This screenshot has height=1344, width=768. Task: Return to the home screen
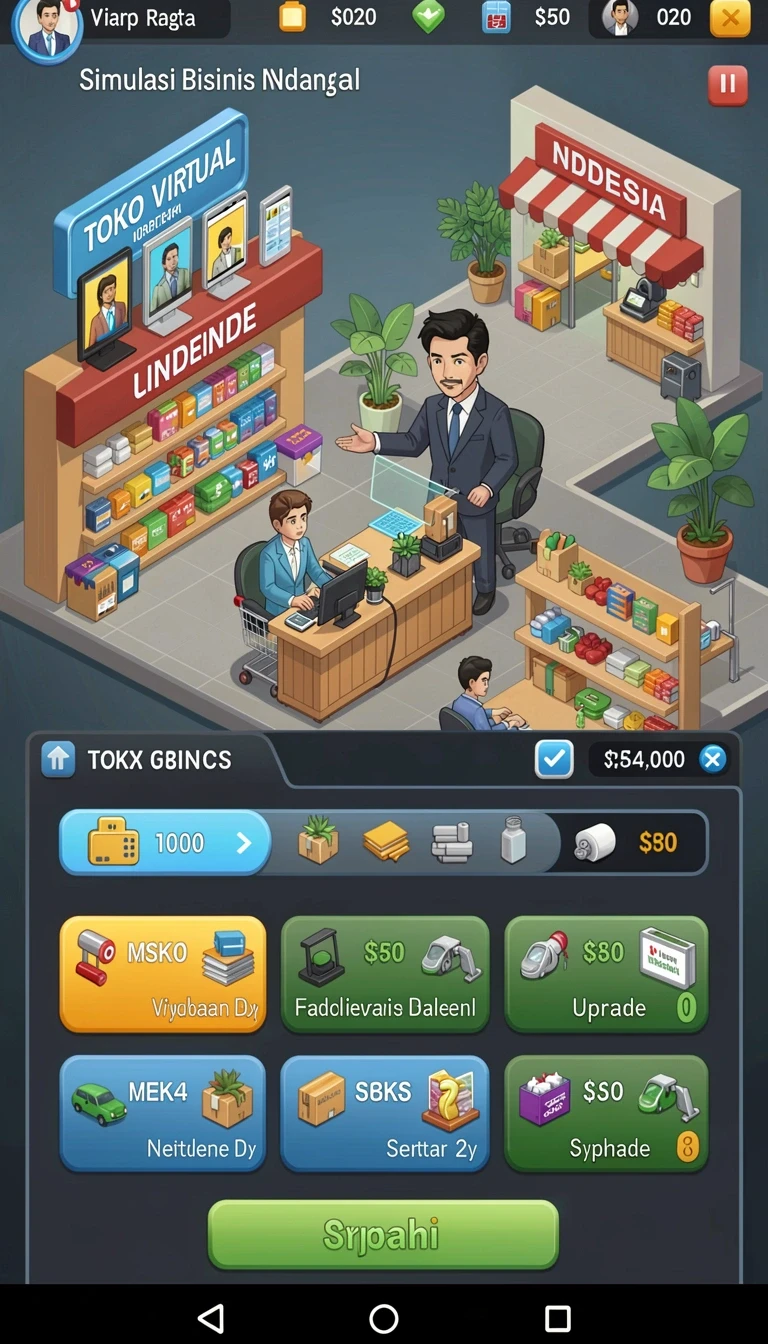(x=384, y=1318)
